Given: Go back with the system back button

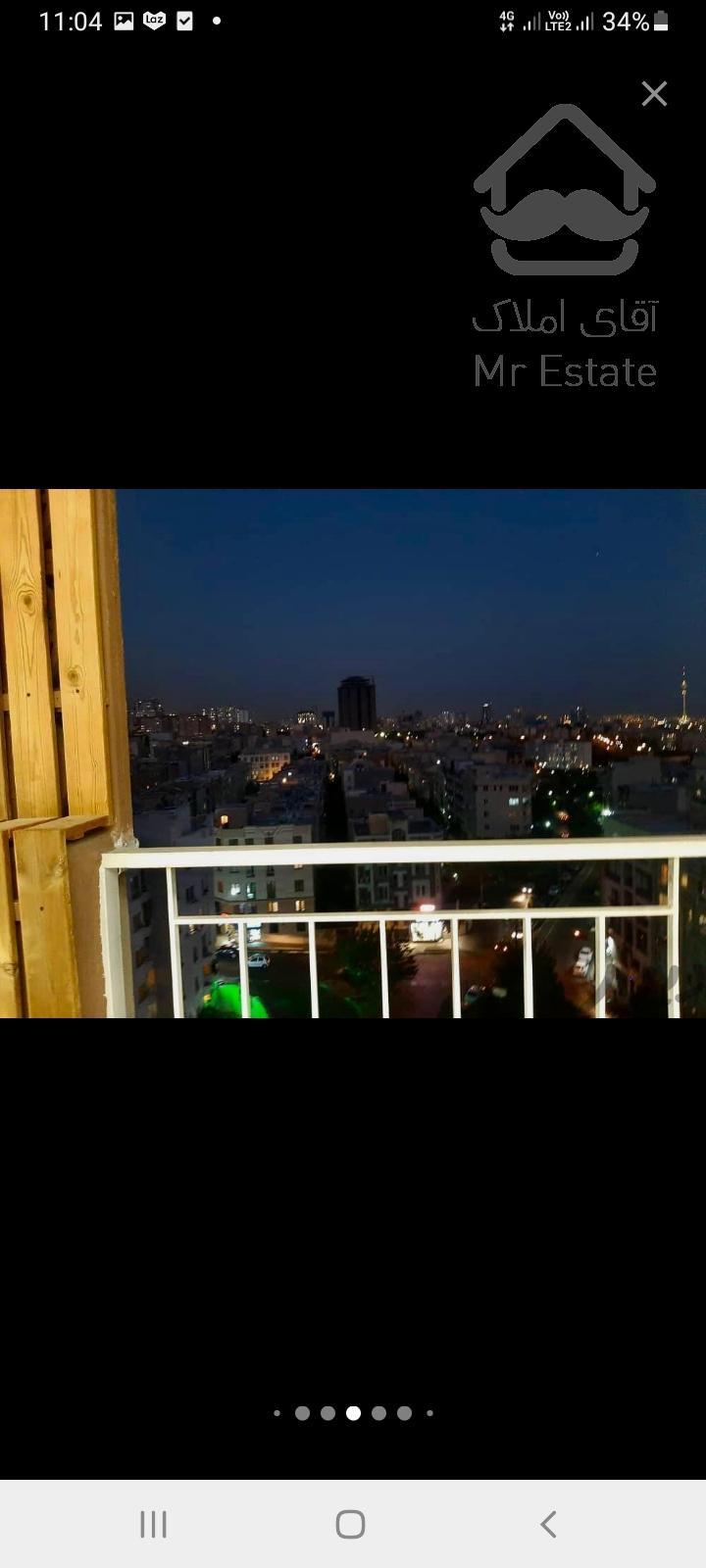Looking at the screenshot, I should point(548,1524).
